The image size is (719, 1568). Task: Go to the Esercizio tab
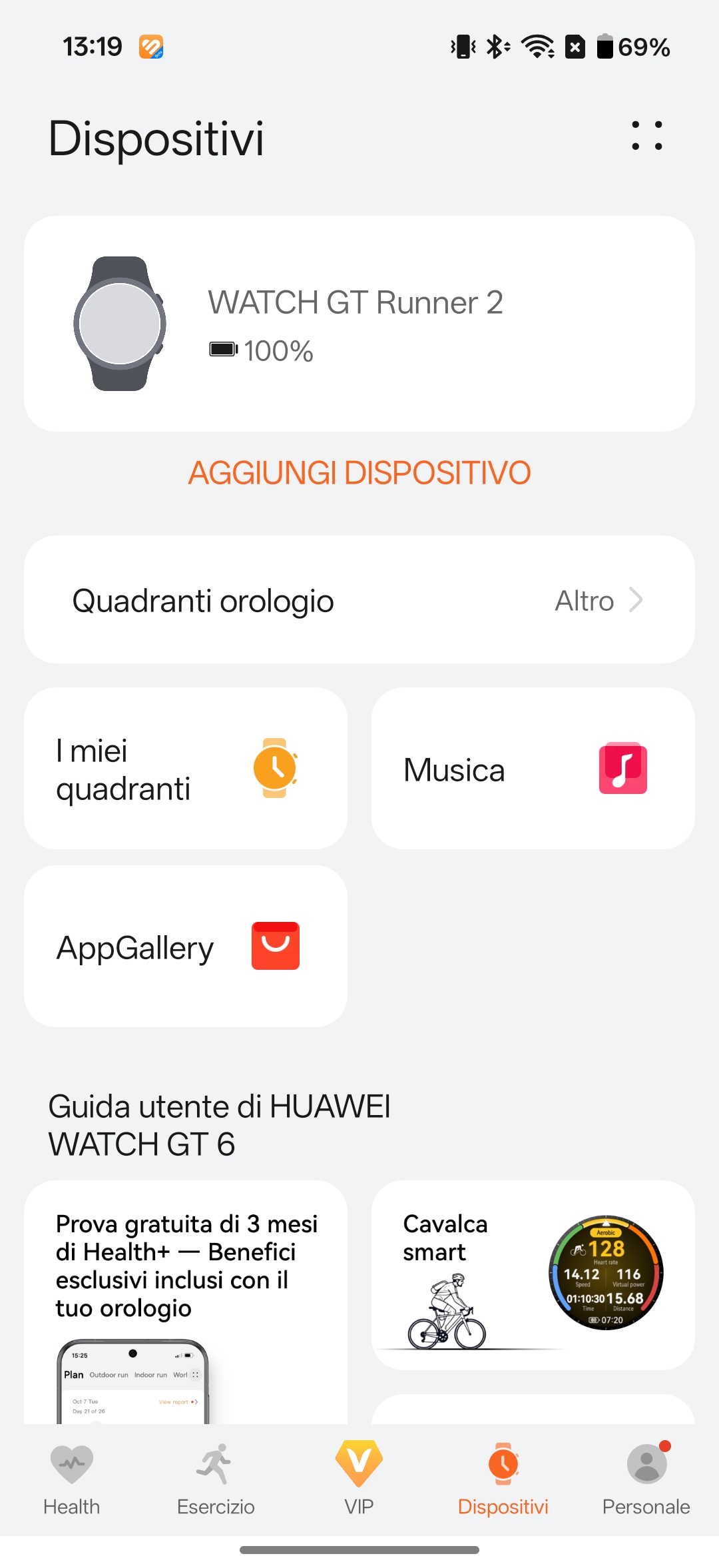216,1477
